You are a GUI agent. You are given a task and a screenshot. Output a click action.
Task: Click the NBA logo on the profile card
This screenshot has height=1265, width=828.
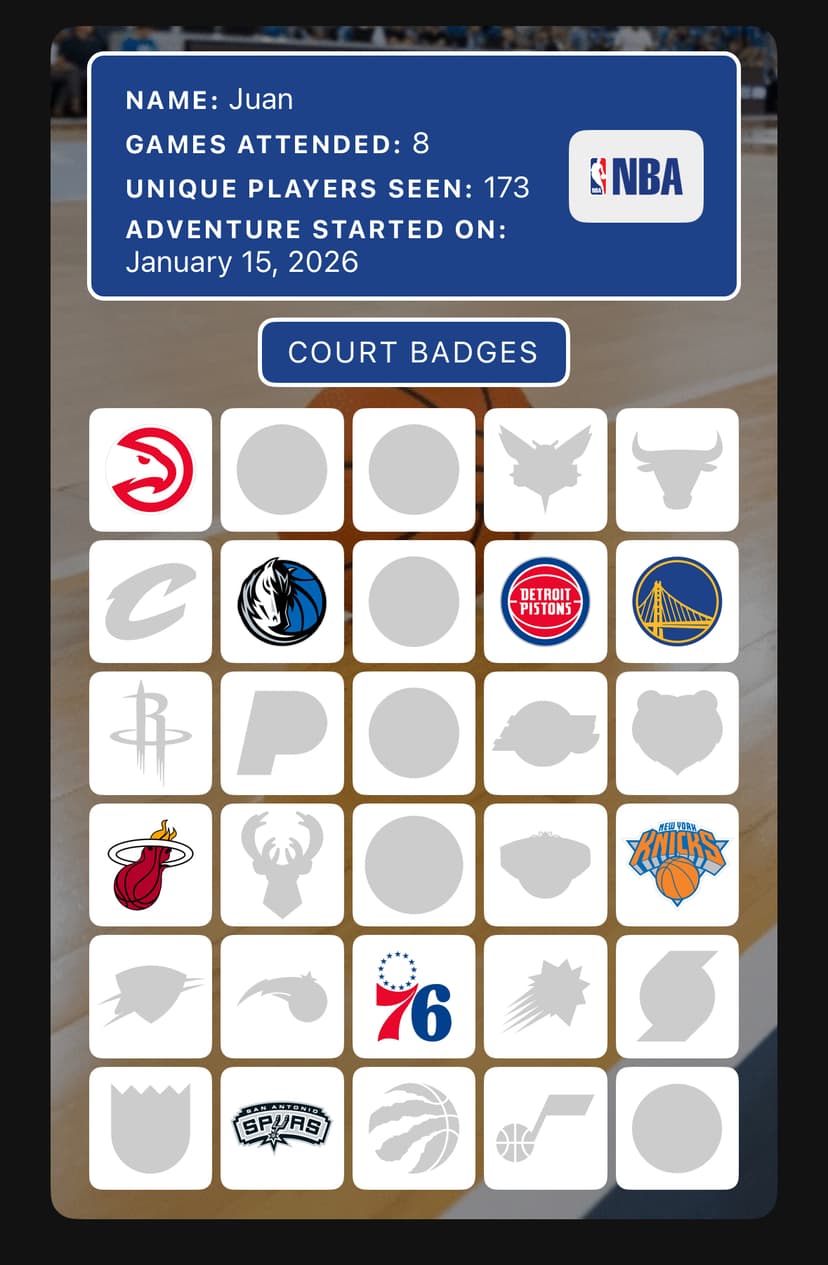tap(636, 177)
